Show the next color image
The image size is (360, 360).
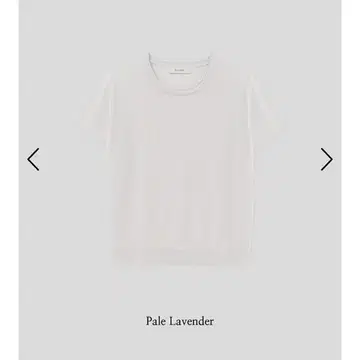tap(327, 159)
